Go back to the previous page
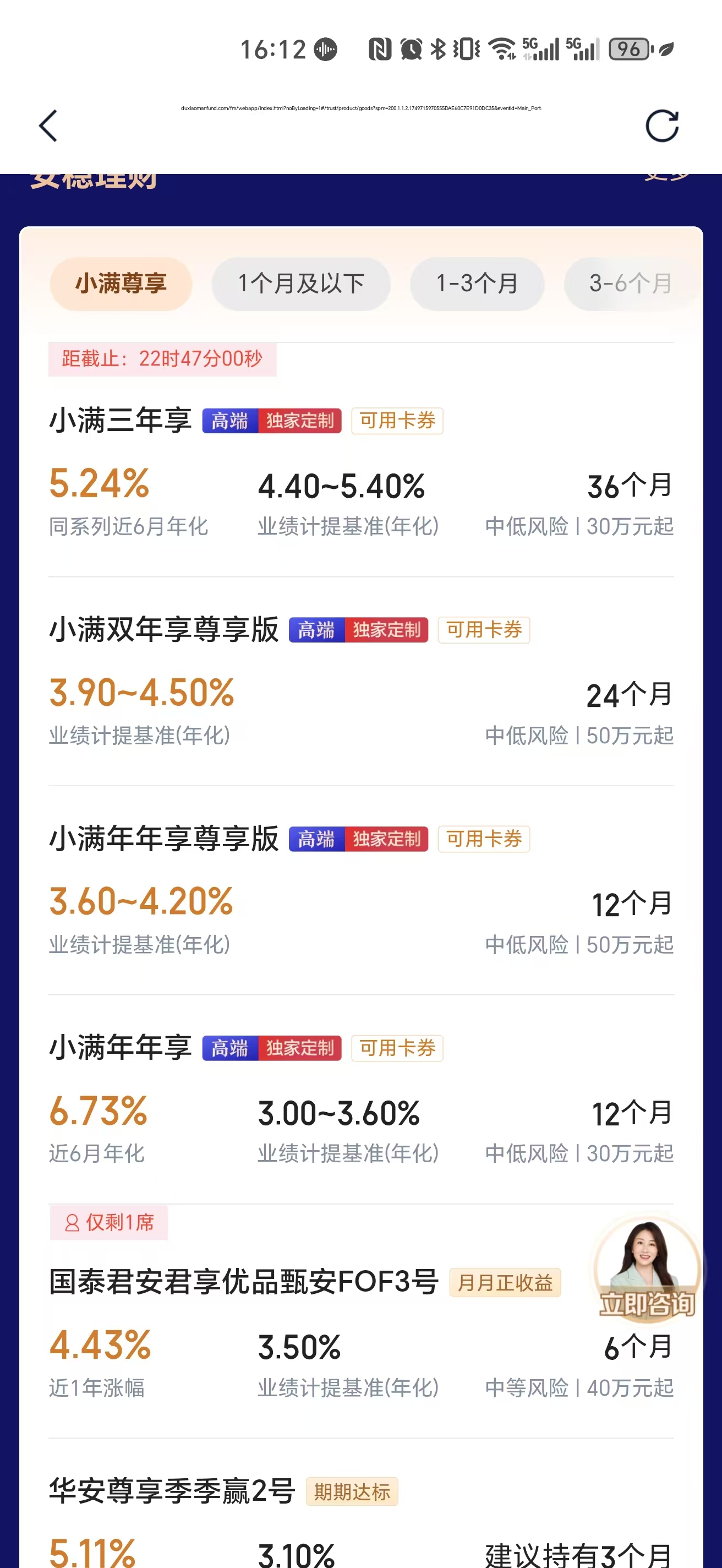722x1568 pixels. (48, 126)
